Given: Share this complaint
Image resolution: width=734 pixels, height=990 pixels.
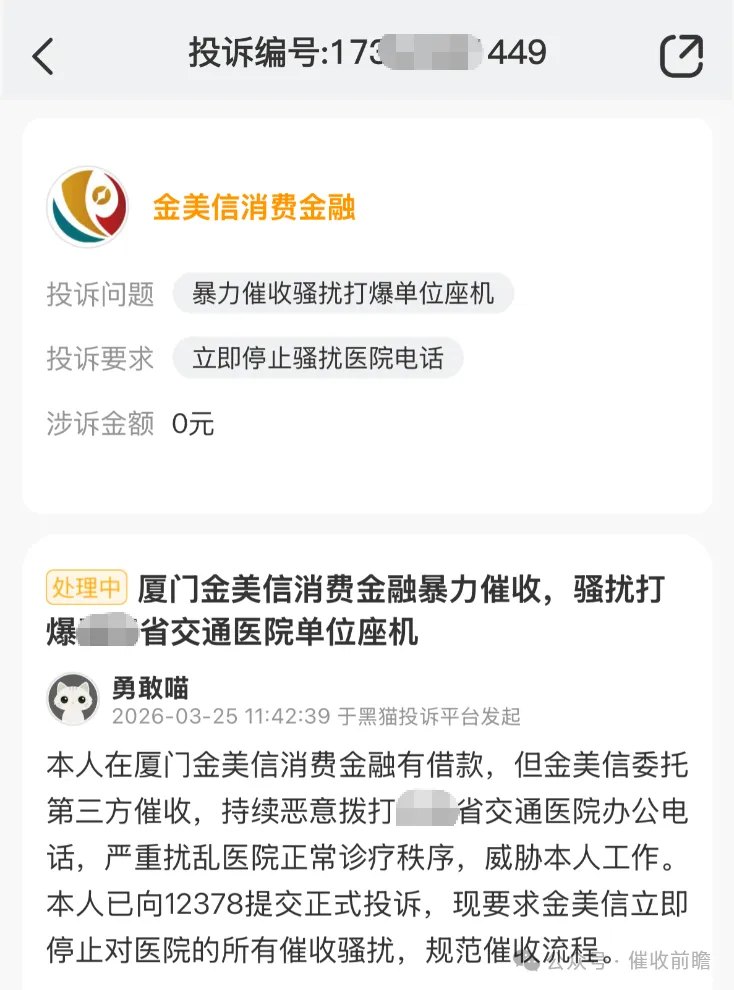Looking at the screenshot, I should click(682, 56).
